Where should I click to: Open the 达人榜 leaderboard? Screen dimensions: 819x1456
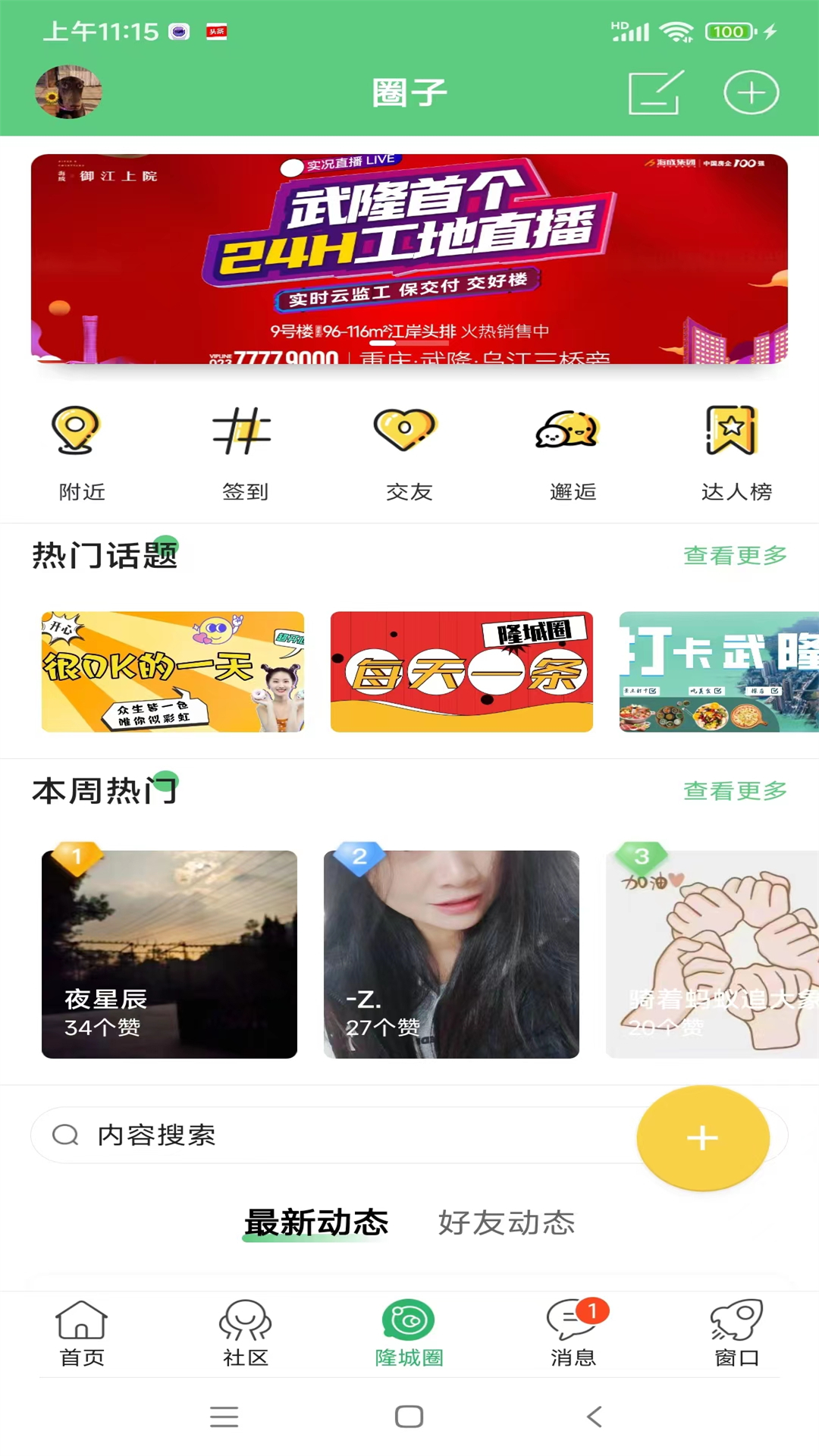coord(736,451)
